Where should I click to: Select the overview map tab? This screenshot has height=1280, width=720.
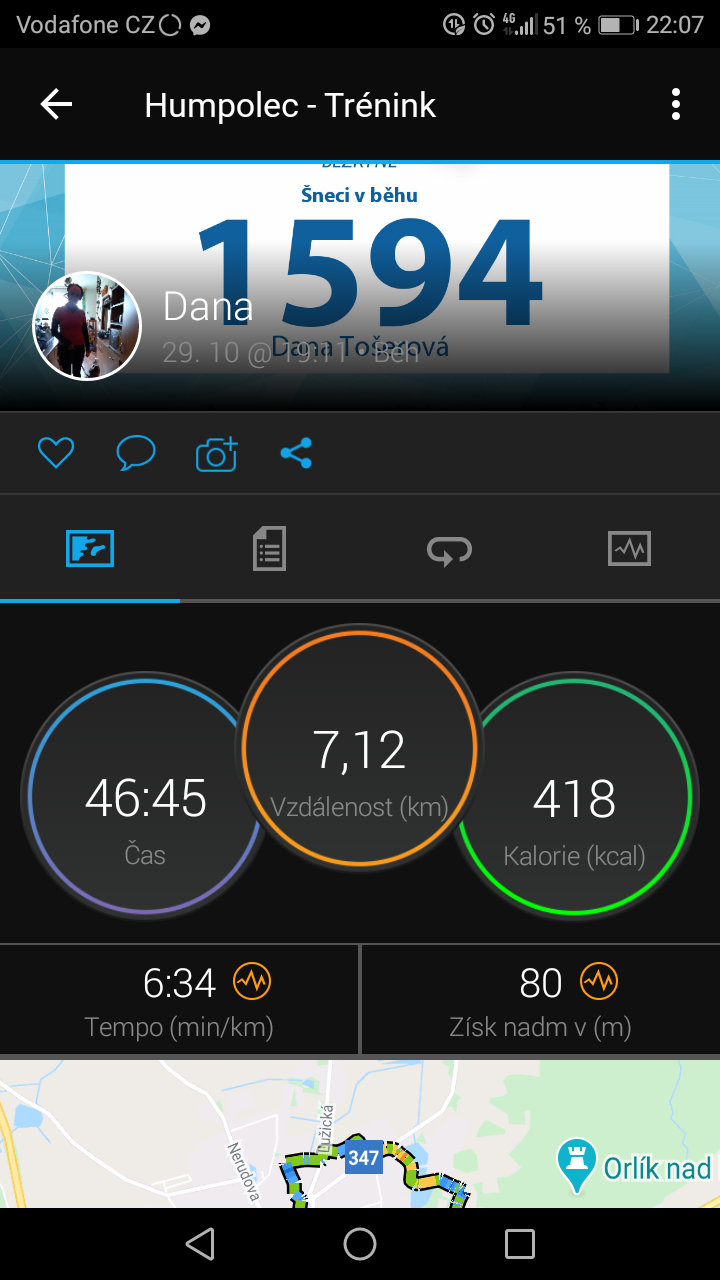(90, 549)
